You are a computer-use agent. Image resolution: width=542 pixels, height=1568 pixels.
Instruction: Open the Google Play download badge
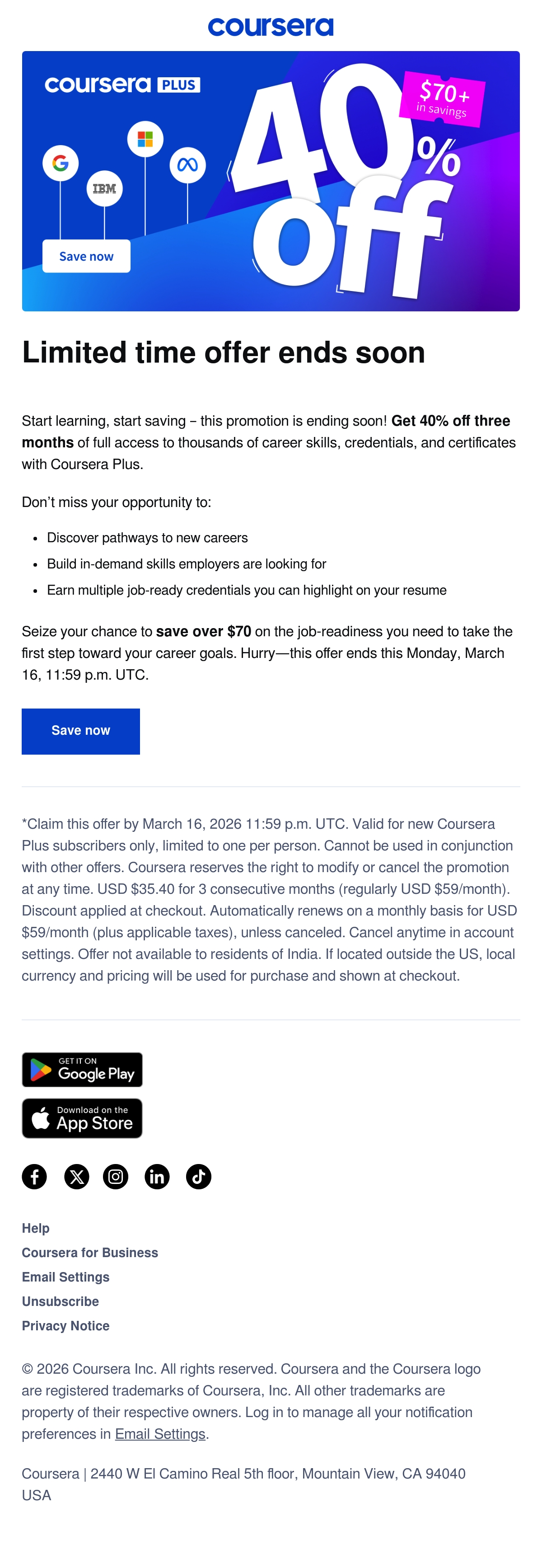coord(82,1070)
